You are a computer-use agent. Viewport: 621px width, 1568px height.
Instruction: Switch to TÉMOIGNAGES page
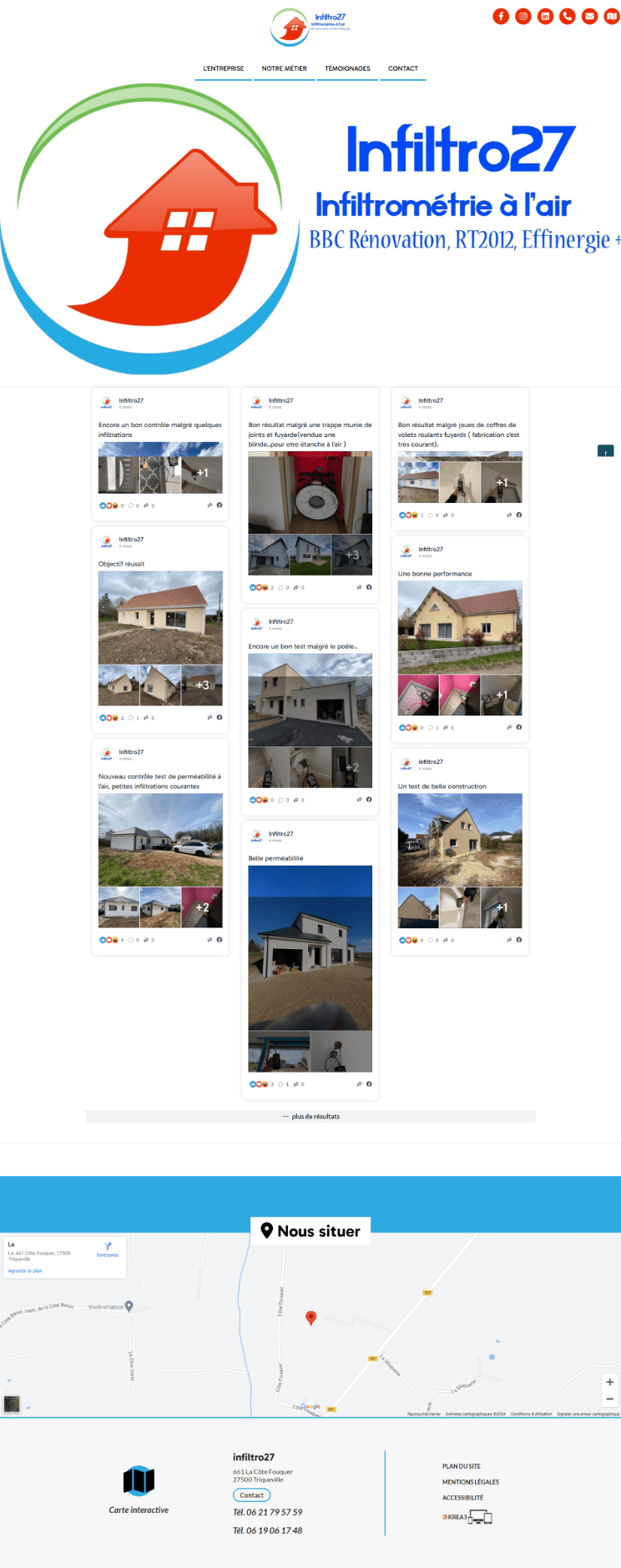pyautogui.click(x=347, y=68)
